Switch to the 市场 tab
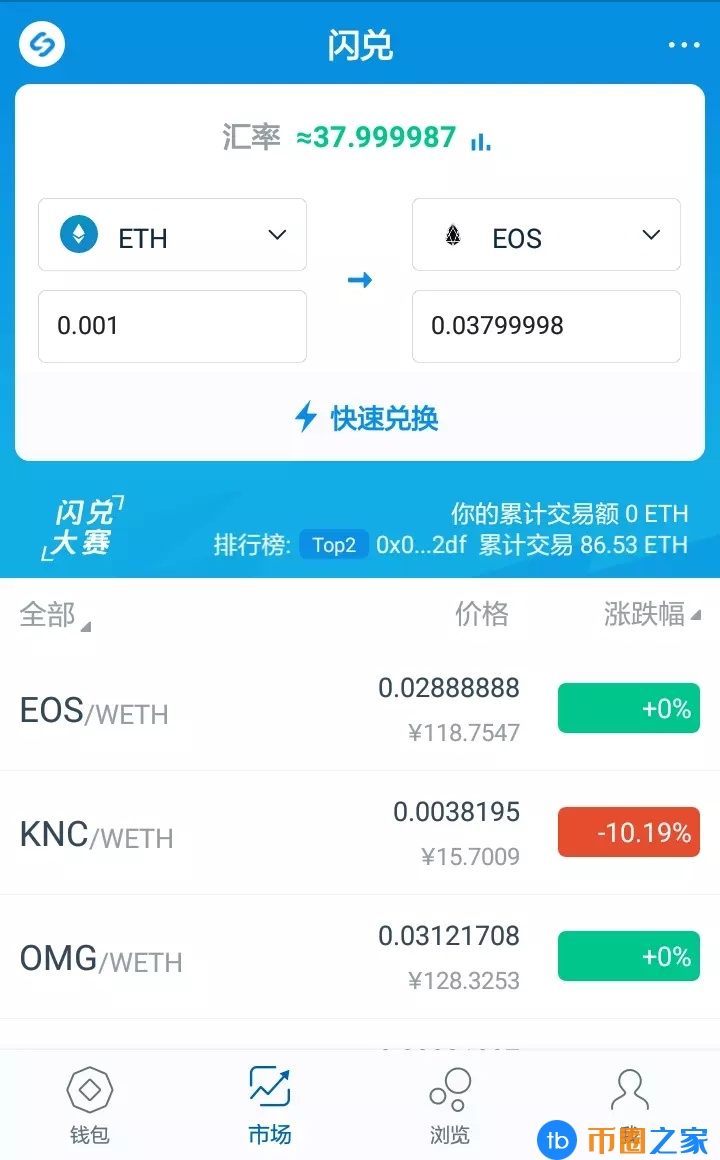 click(x=268, y=1103)
